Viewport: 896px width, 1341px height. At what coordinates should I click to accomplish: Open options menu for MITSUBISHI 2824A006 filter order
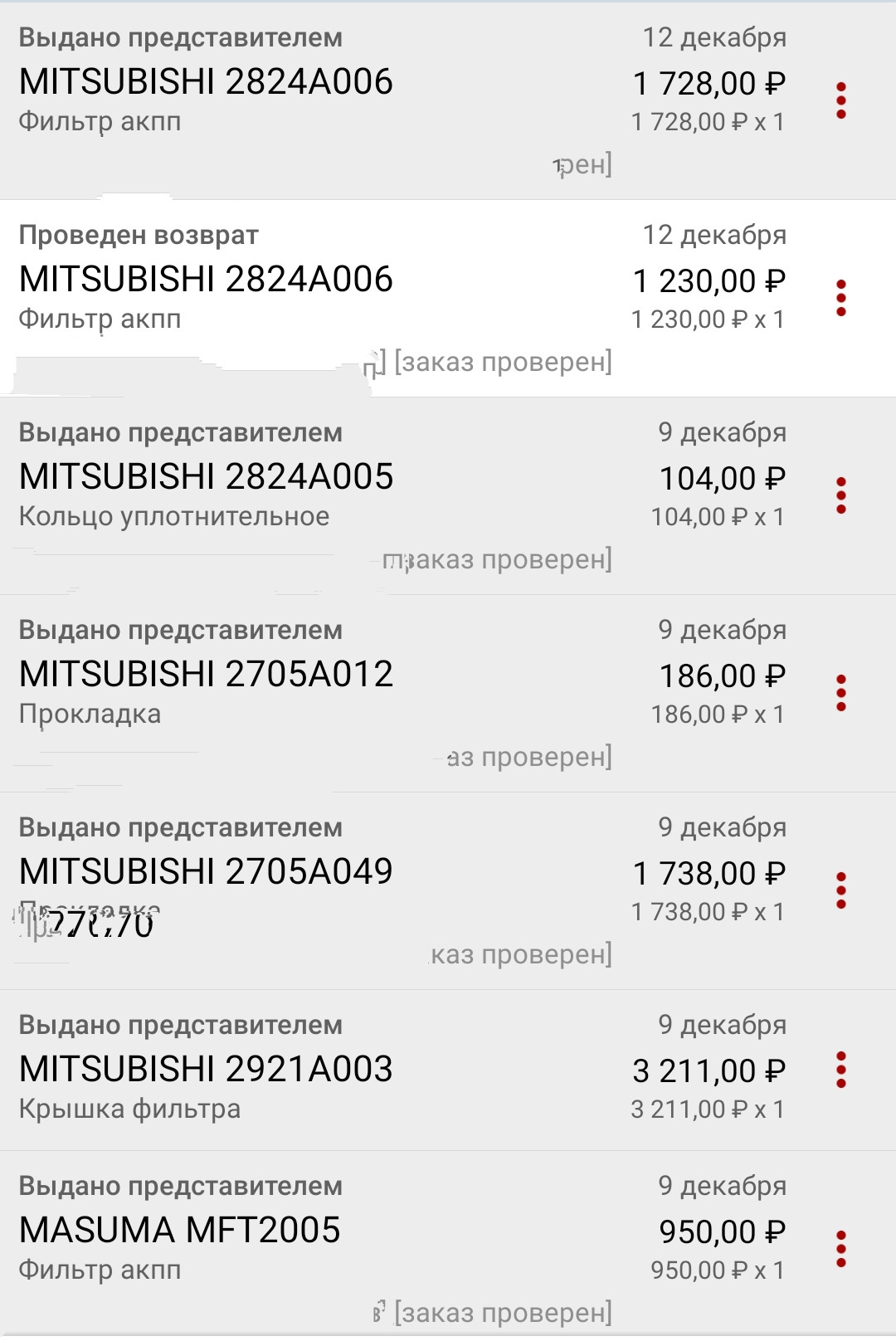843,100
